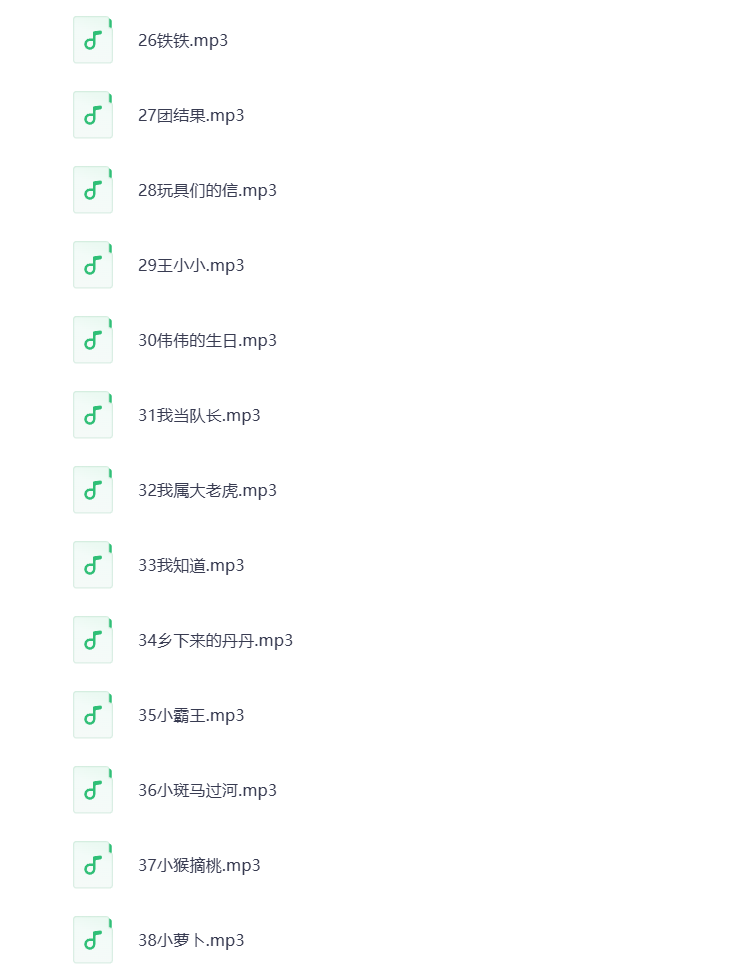Screen dimensions: 743x975
Task: Click the music icon next to 36小斑马过河.mp3
Action: pos(92,789)
